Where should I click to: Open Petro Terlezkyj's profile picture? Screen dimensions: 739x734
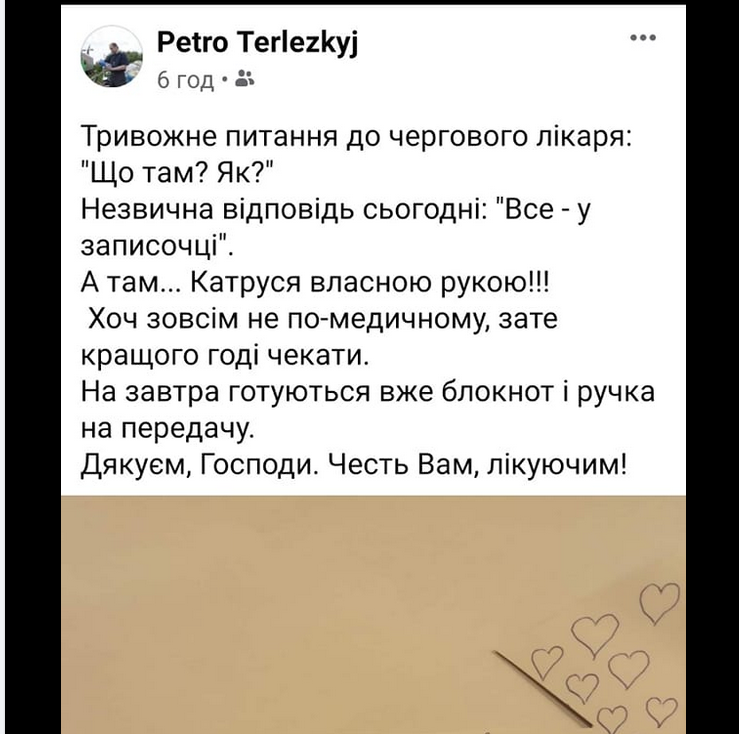111,57
